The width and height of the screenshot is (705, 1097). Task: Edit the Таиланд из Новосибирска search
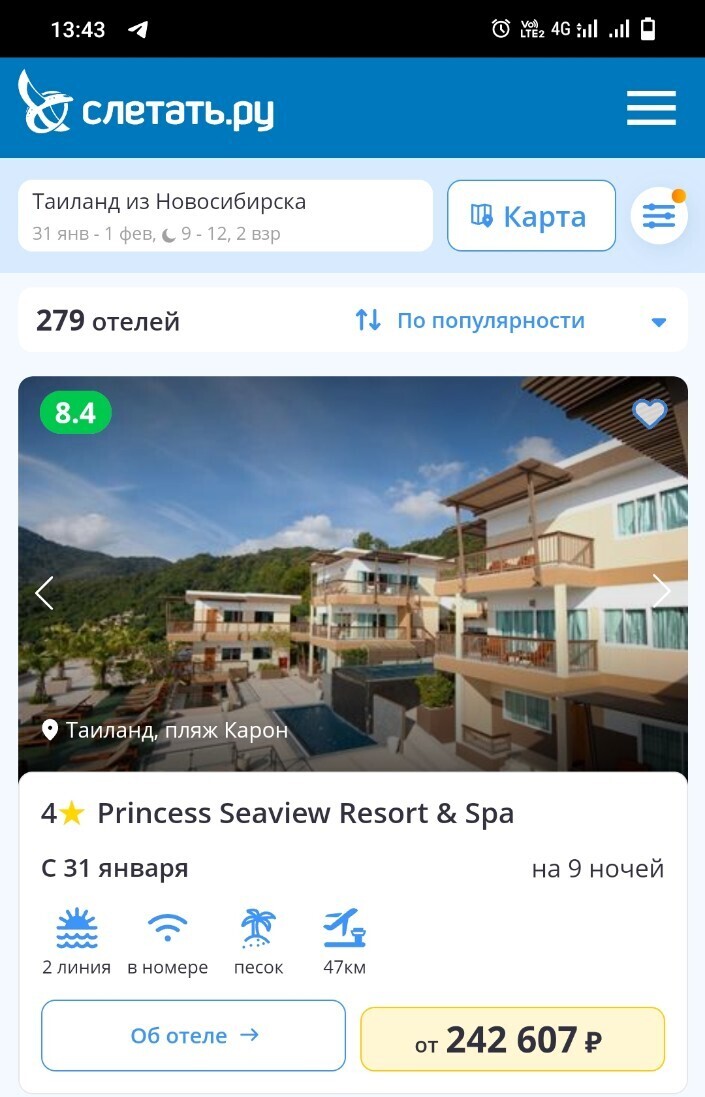click(x=225, y=216)
